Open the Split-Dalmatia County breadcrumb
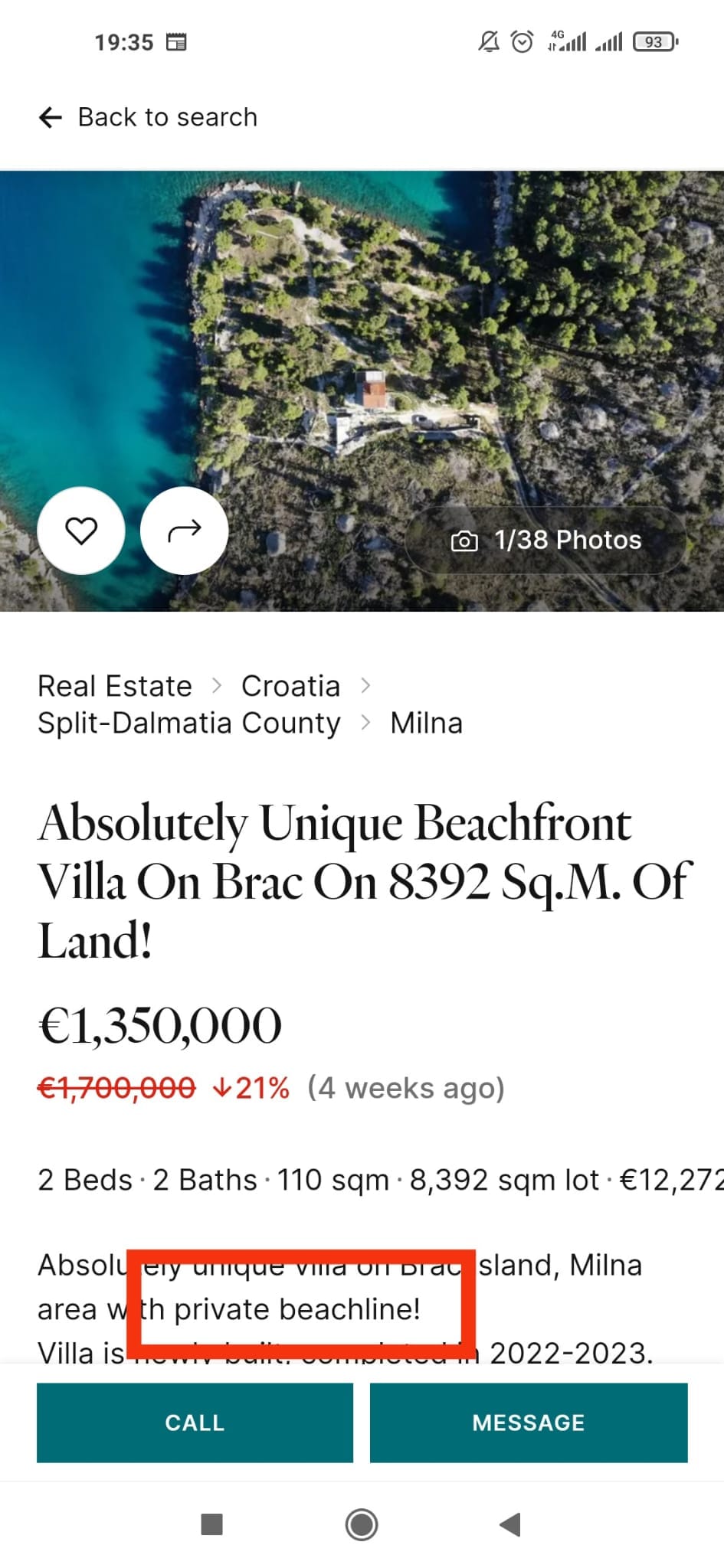This screenshot has height=1568, width=724. 189,723
